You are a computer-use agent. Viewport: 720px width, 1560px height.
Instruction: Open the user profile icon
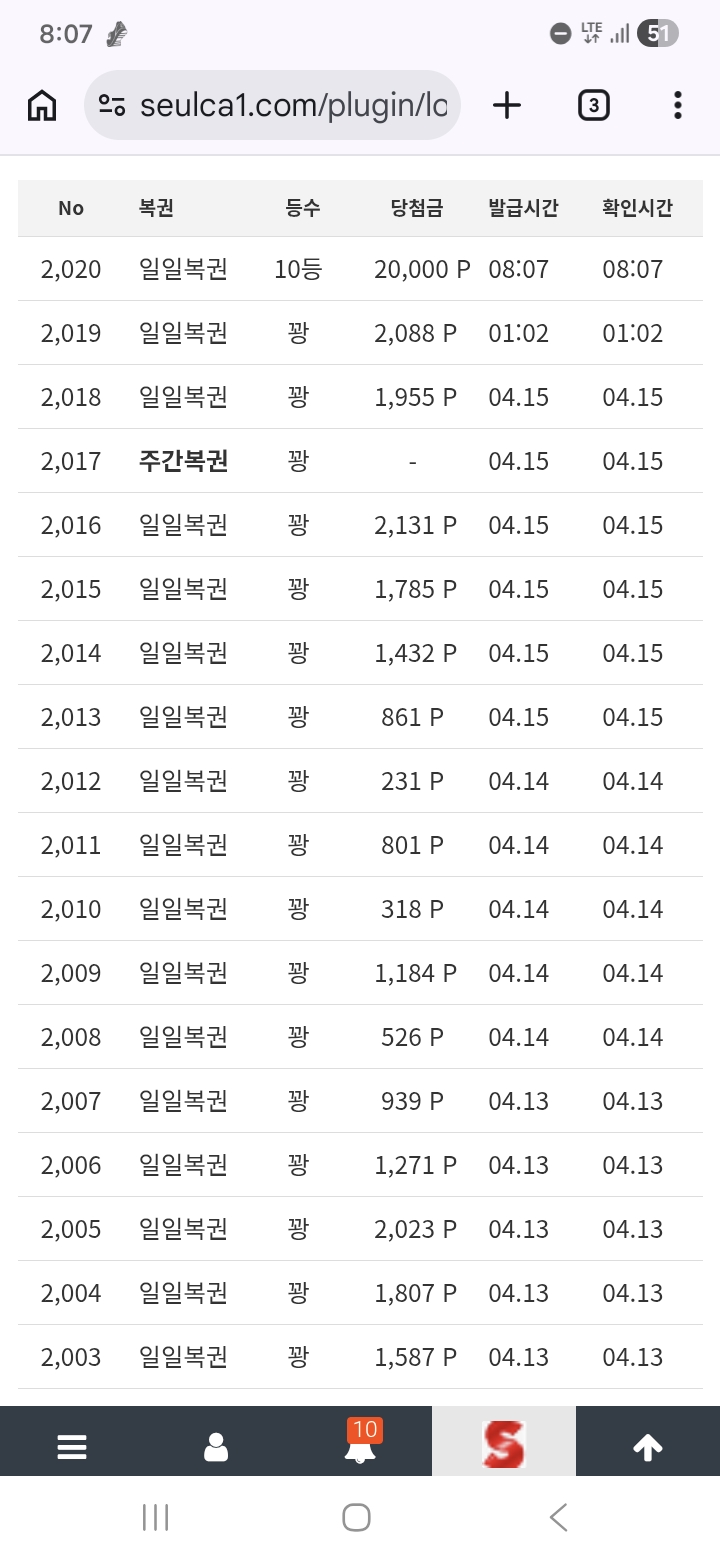click(216, 1446)
